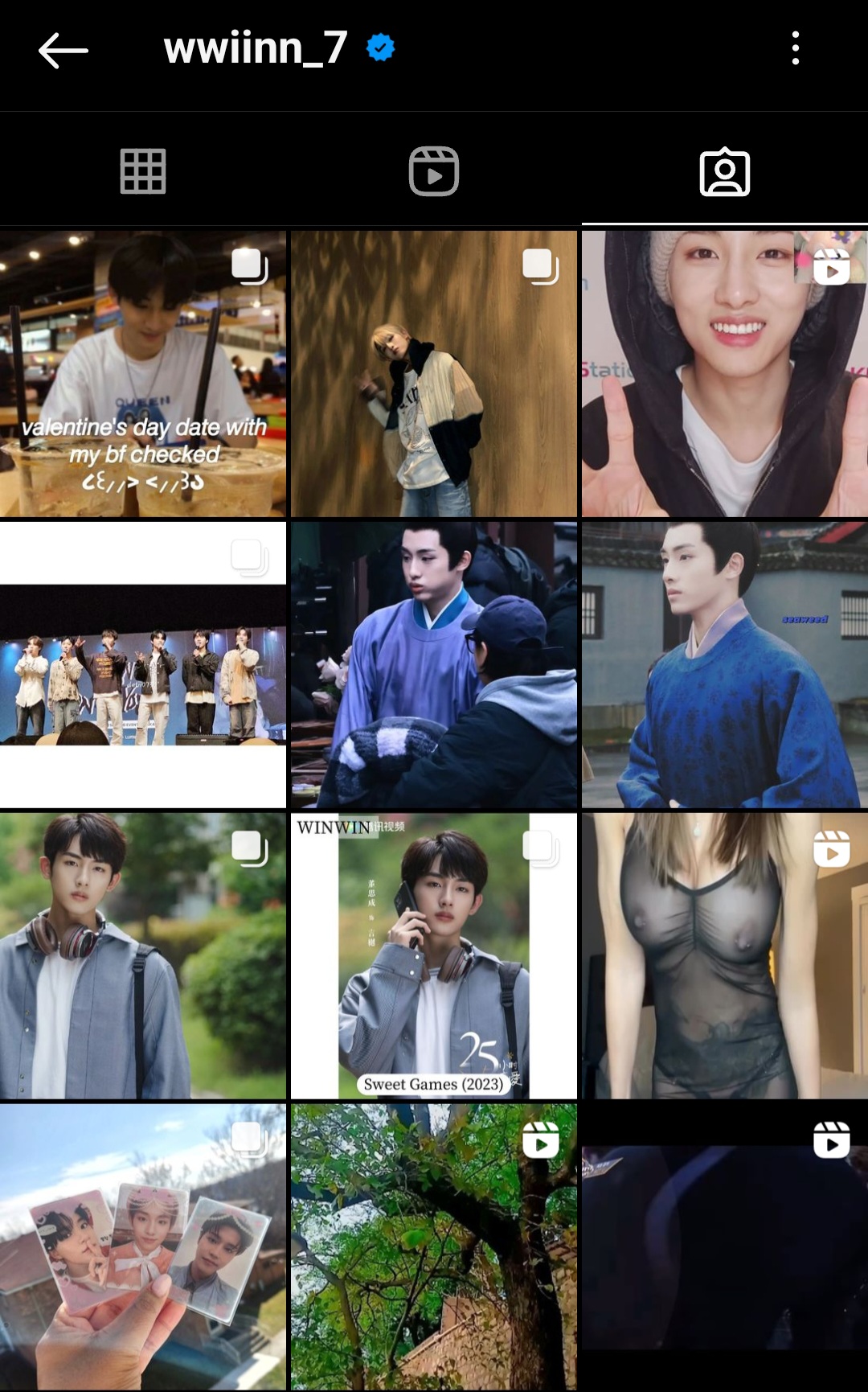Viewport: 868px width, 1392px height.
Task: Open the post with wooden wall background
Action: tap(434, 374)
